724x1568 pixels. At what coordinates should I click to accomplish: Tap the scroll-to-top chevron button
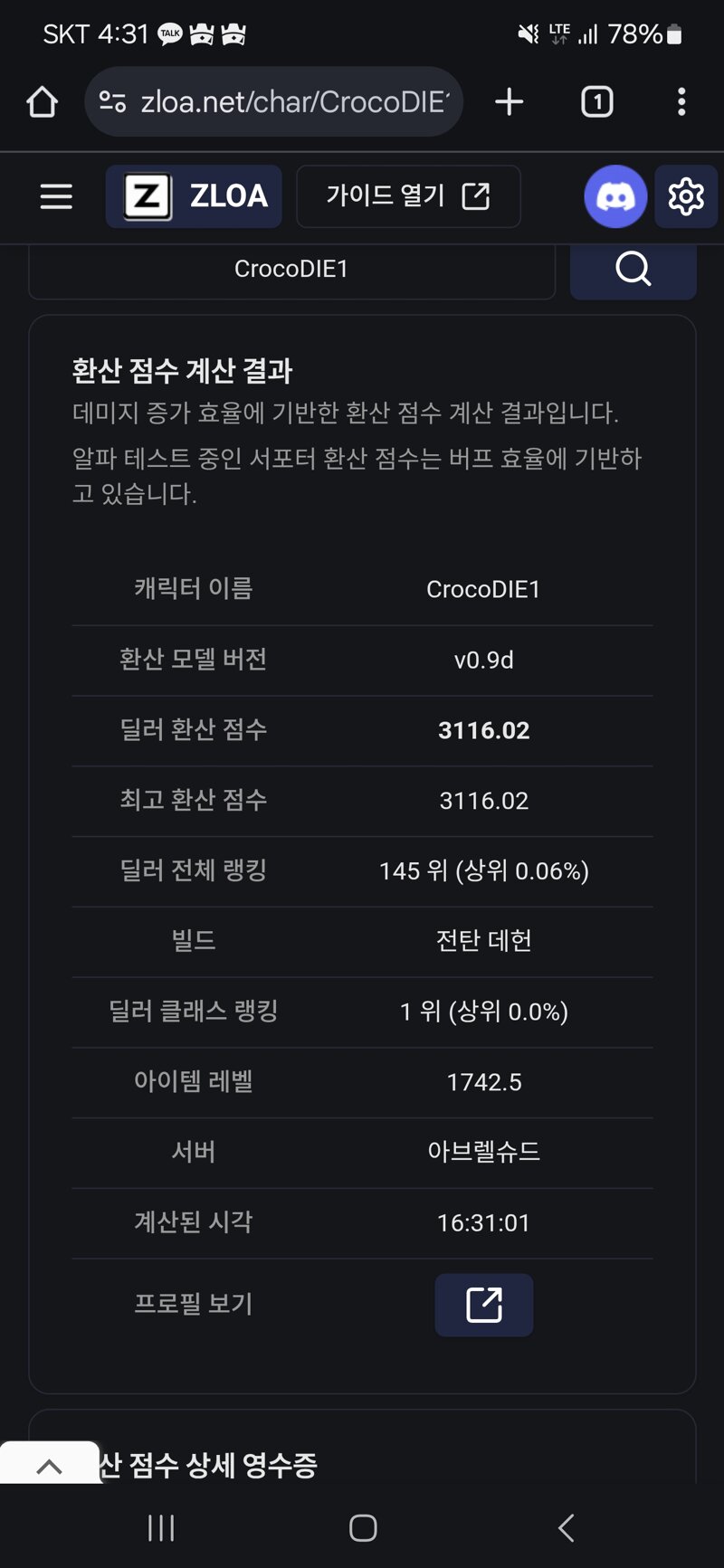[x=49, y=1465]
